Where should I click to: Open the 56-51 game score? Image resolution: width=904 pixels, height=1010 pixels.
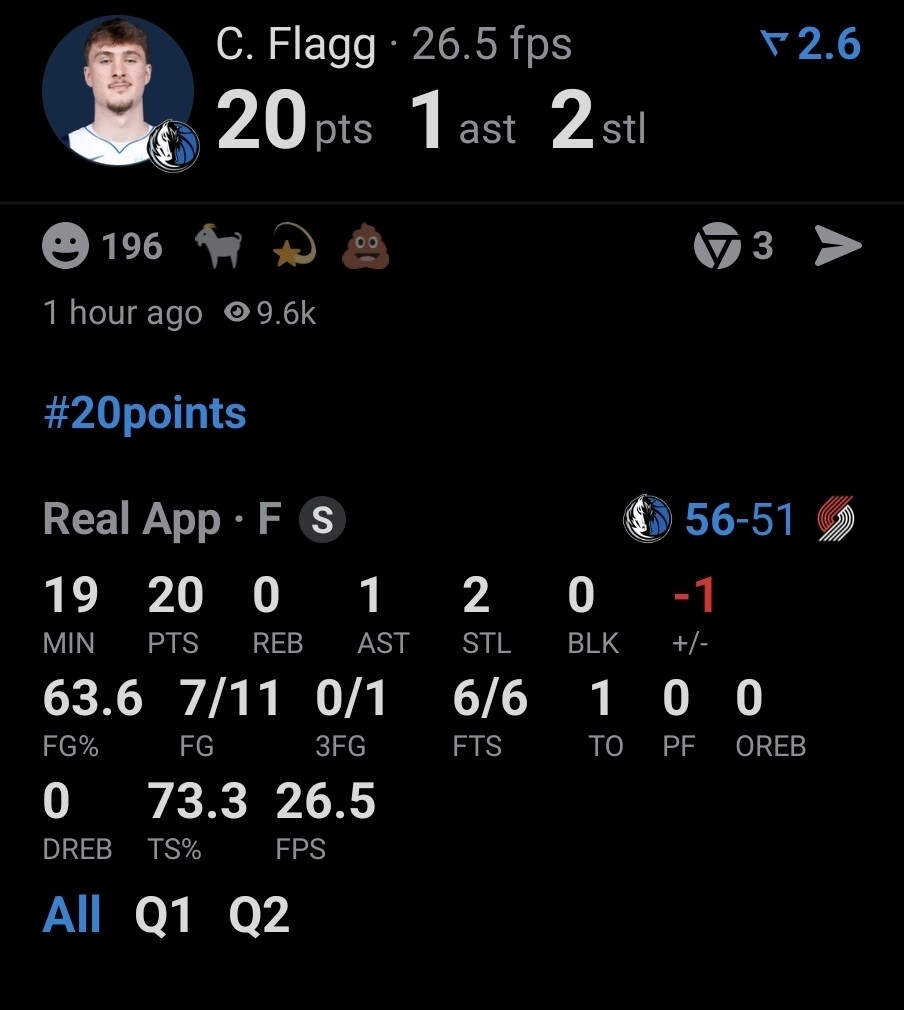click(x=739, y=520)
